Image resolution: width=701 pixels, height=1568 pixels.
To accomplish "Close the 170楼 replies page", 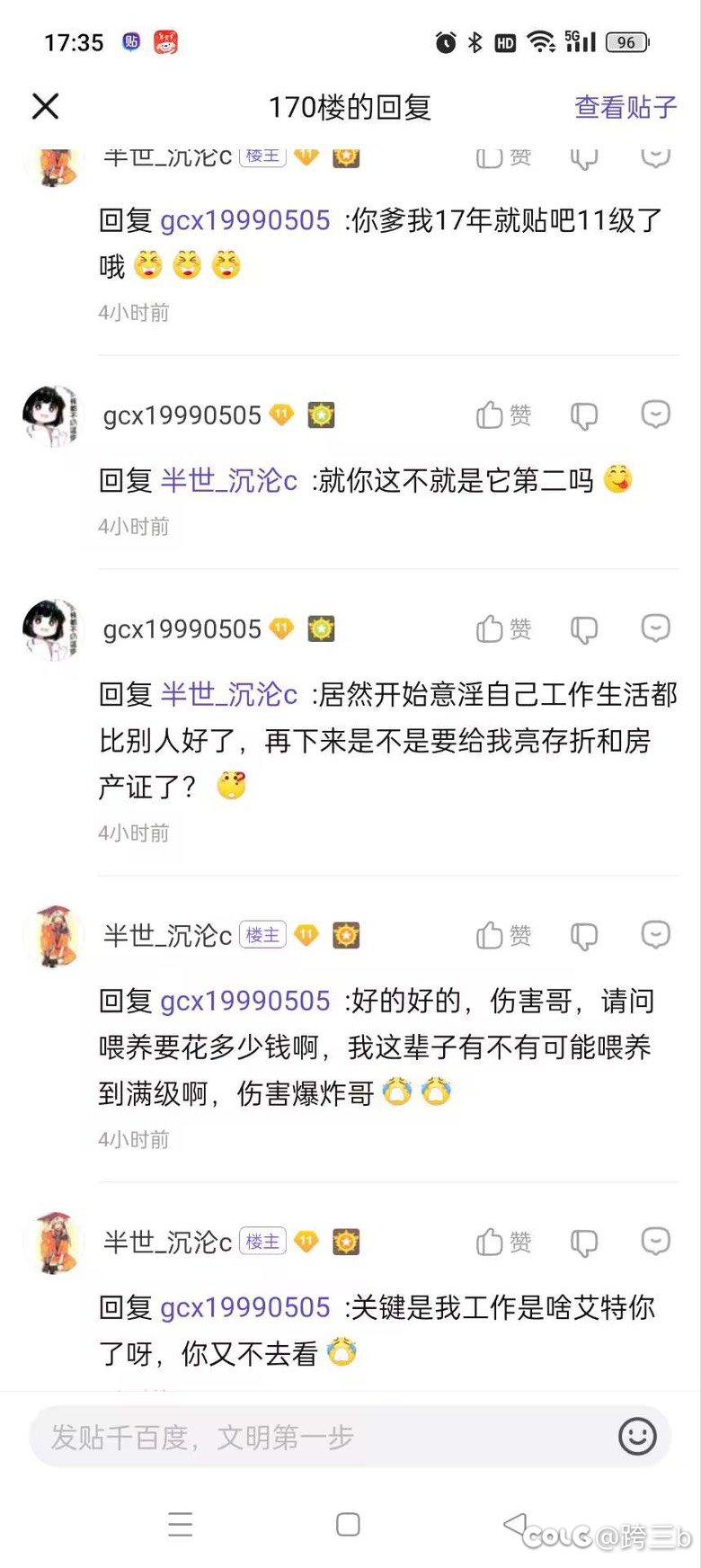I will click(x=45, y=106).
